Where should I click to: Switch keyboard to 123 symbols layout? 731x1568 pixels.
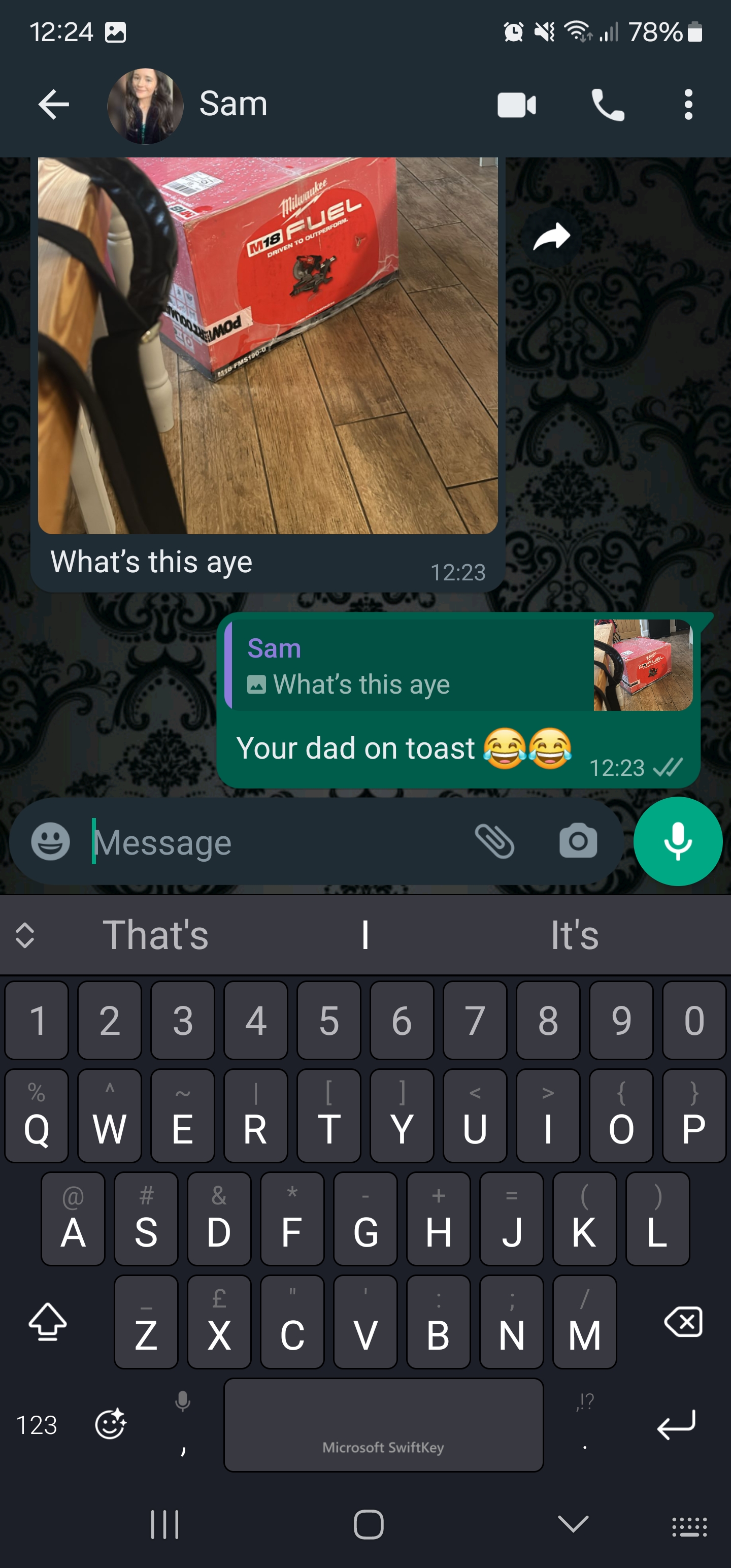pyautogui.click(x=37, y=1425)
